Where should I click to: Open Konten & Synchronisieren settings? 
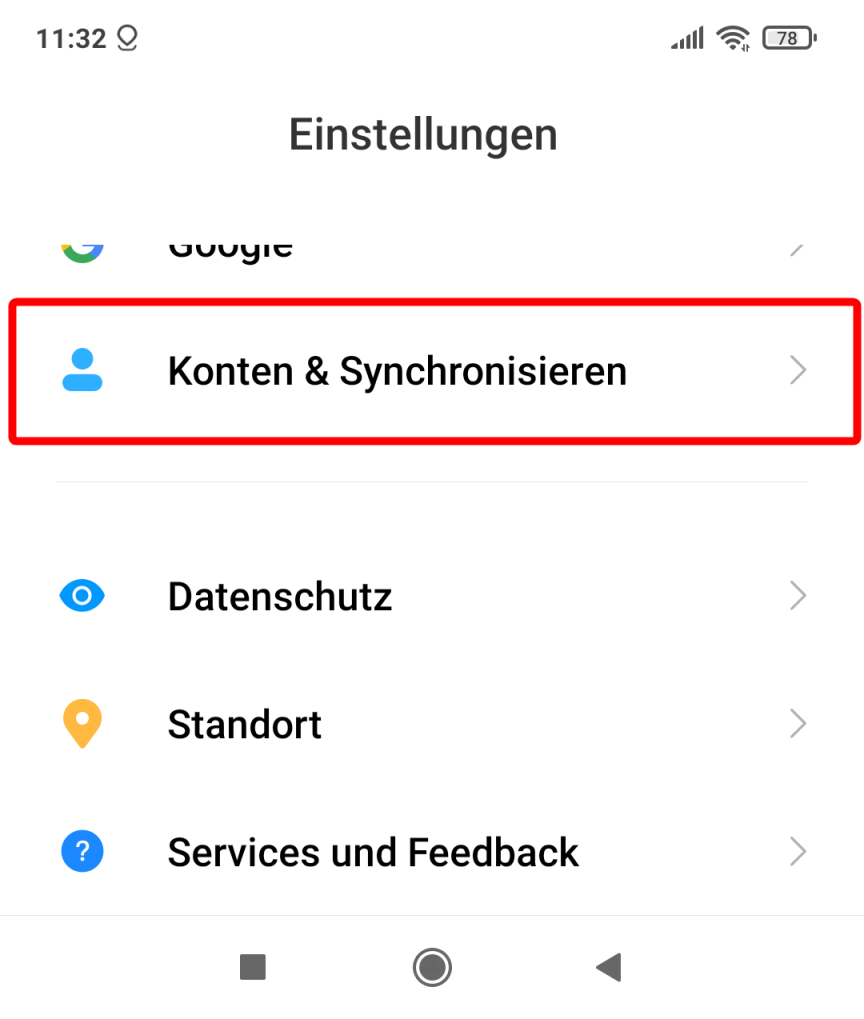tap(430, 371)
